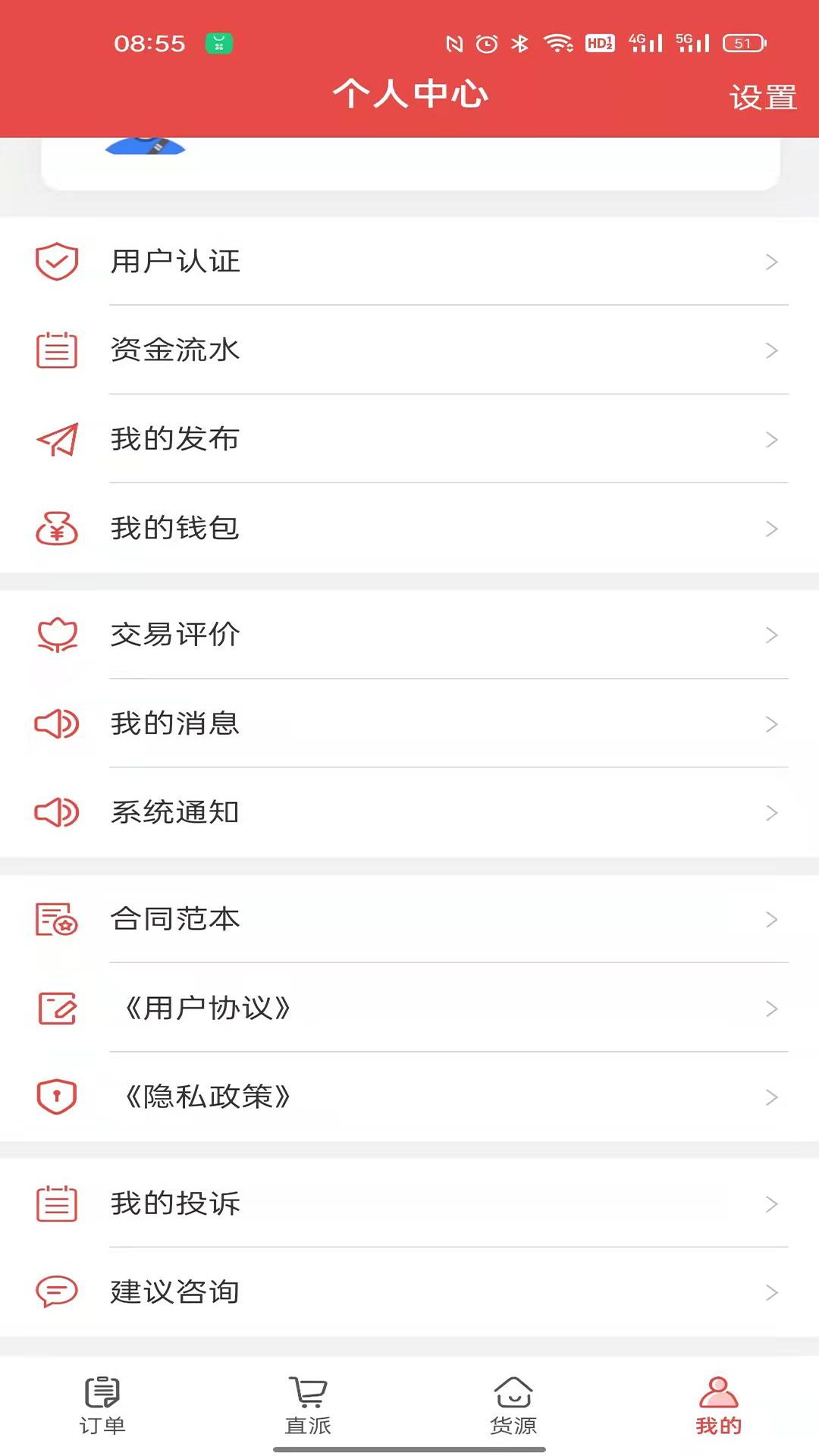Check 我的消息
This screenshot has height=1456, width=819.
tap(409, 723)
